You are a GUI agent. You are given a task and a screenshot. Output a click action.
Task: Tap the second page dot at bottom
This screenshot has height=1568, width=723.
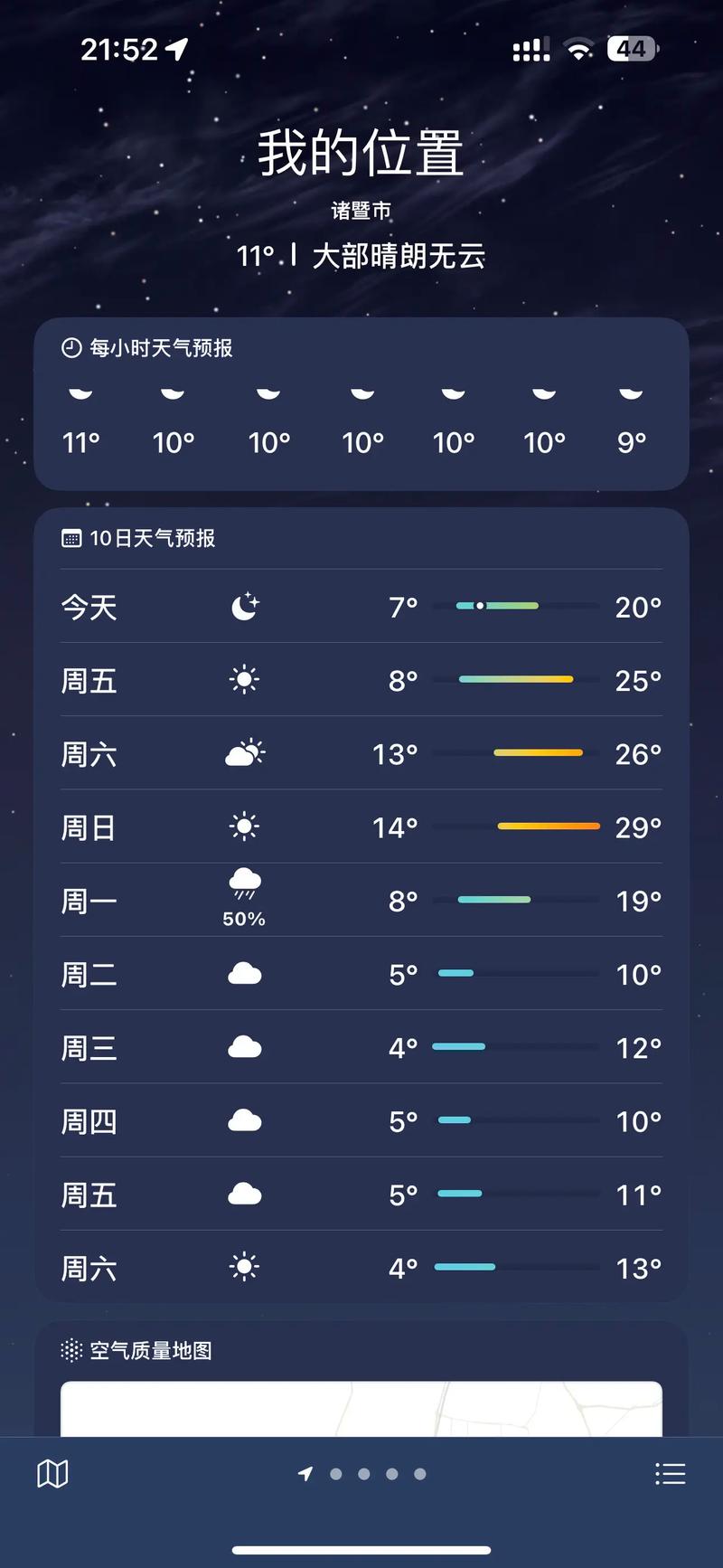pyautogui.click(x=364, y=1474)
